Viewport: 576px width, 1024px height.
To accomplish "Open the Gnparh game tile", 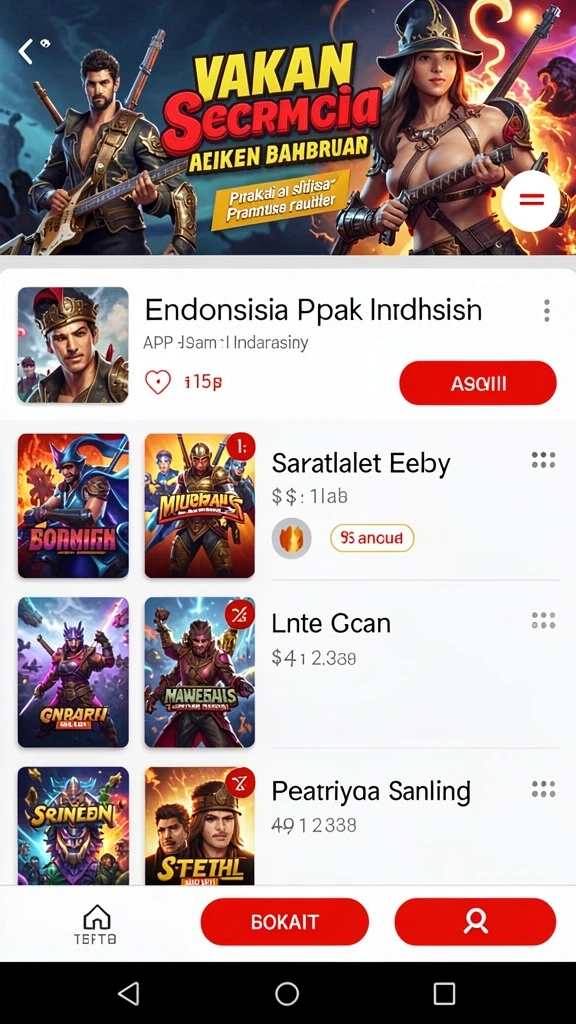I will click(73, 672).
